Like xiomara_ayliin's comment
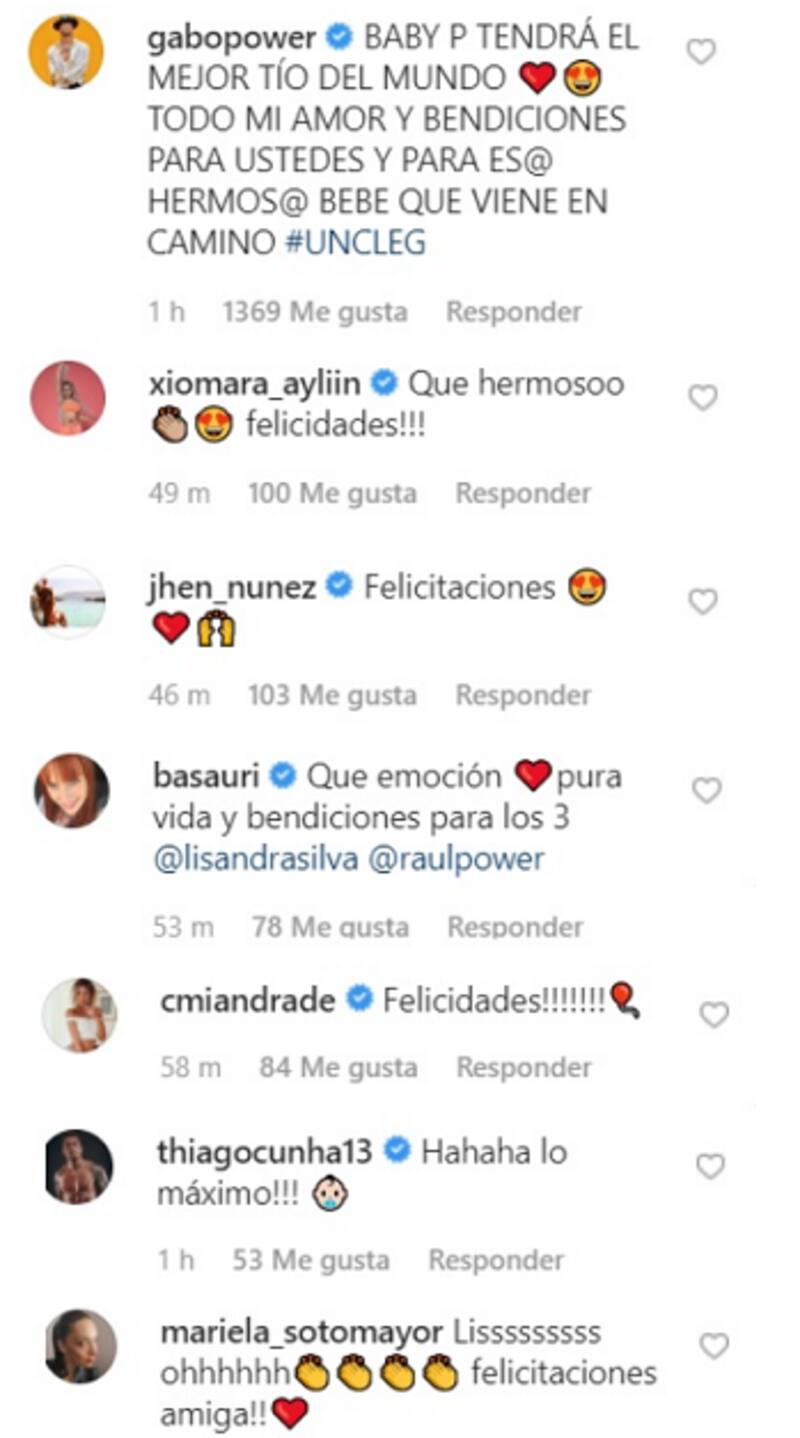 (x=703, y=398)
